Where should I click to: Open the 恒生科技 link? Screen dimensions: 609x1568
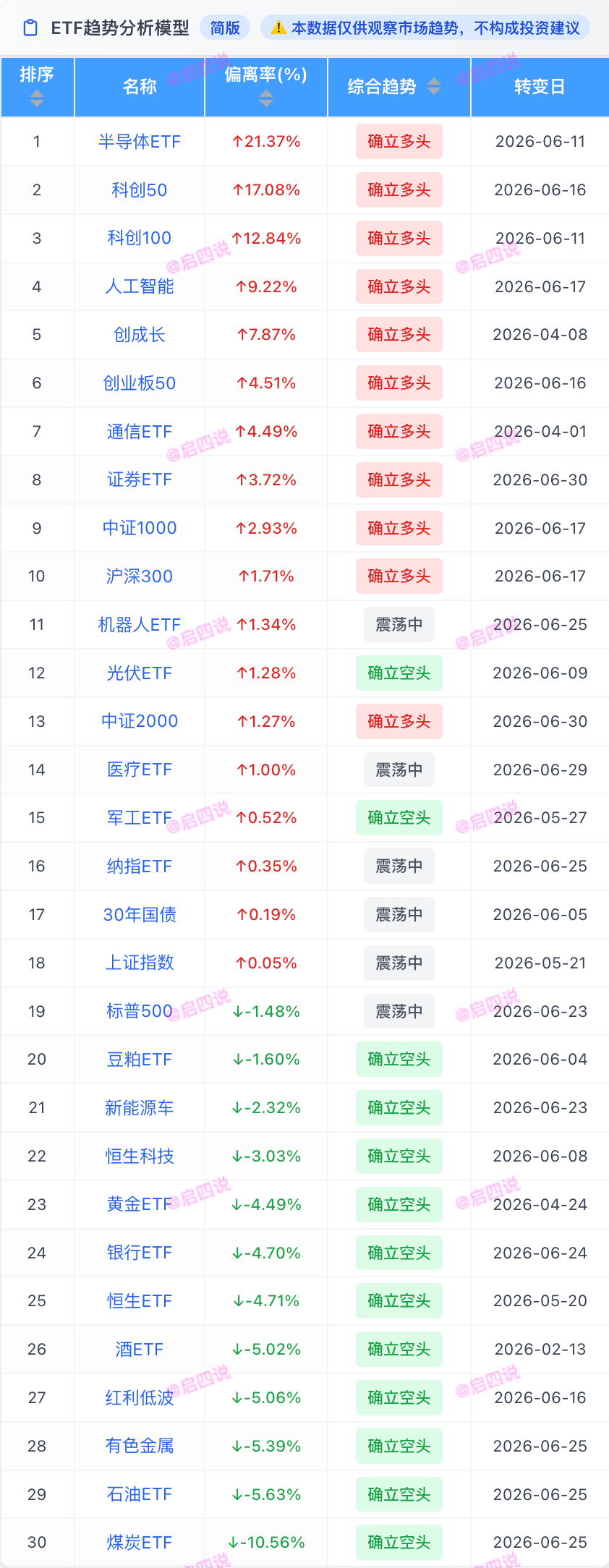tap(140, 1156)
